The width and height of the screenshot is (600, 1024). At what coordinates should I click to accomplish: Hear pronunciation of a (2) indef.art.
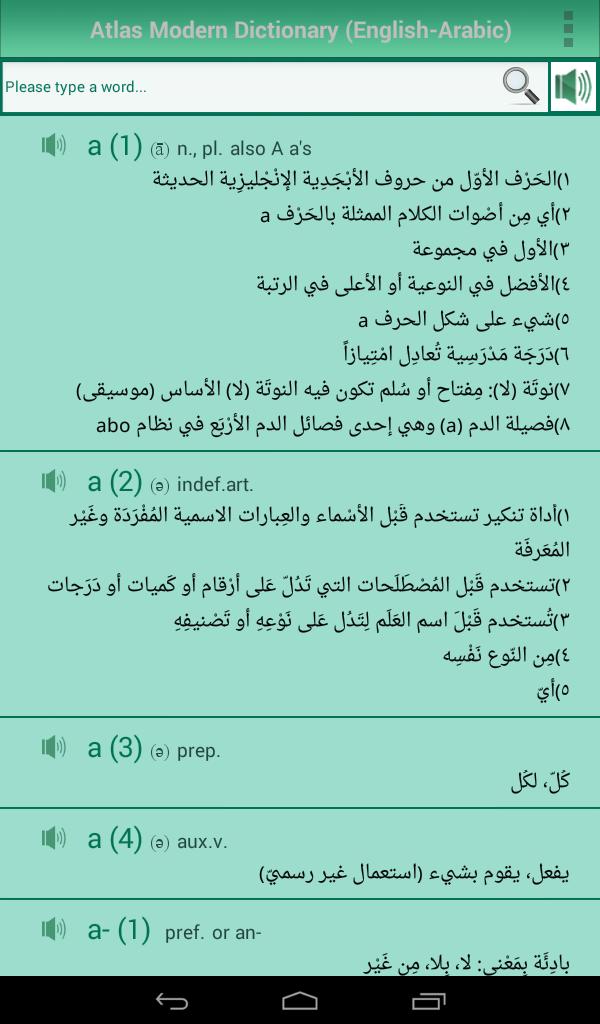tap(53, 482)
